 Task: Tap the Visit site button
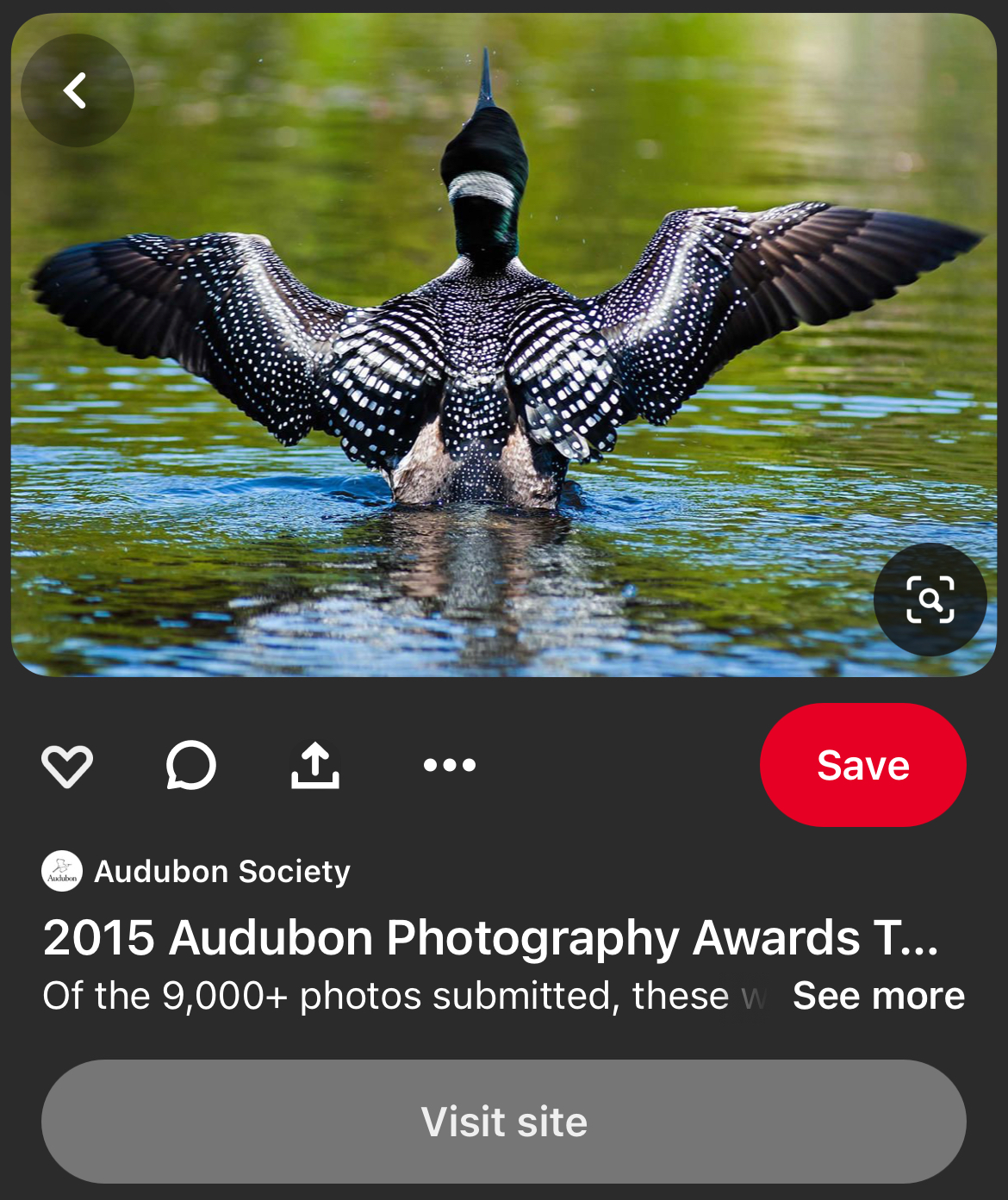504,1121
